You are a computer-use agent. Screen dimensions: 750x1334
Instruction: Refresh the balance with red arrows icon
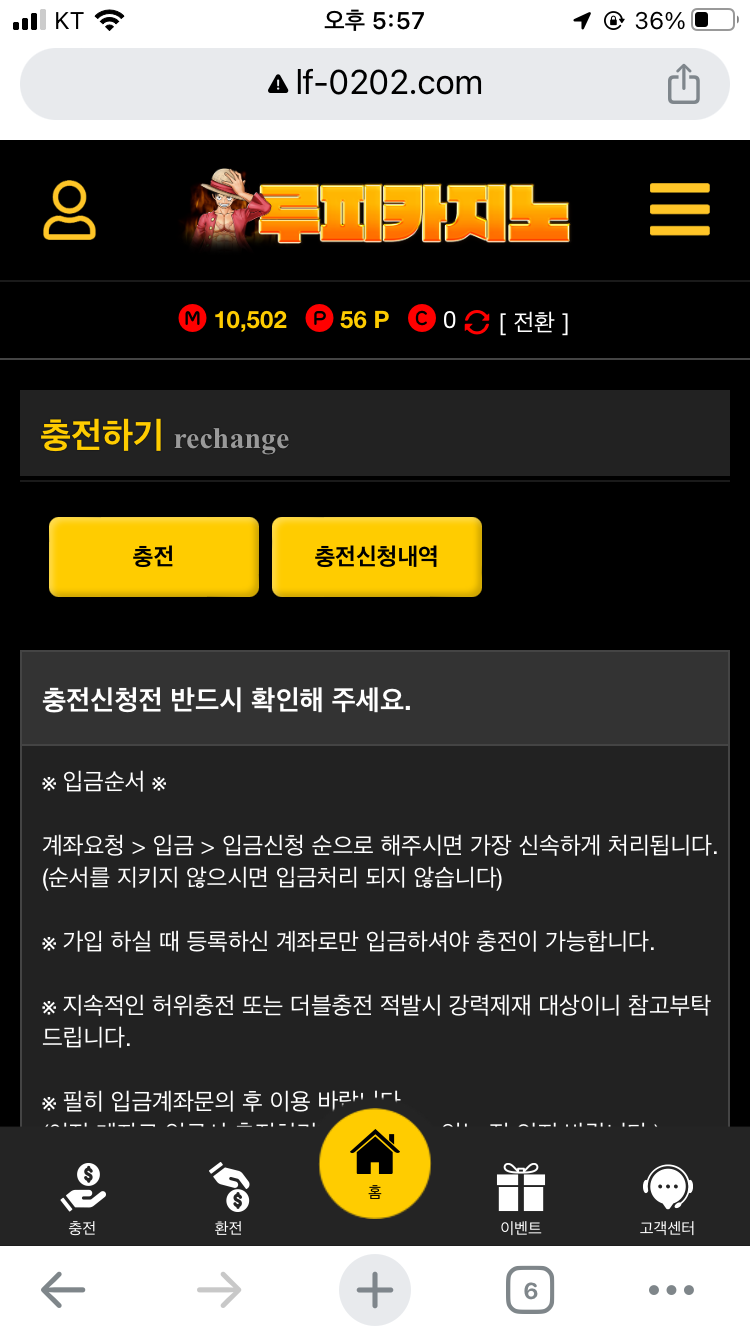click(477, 322)
